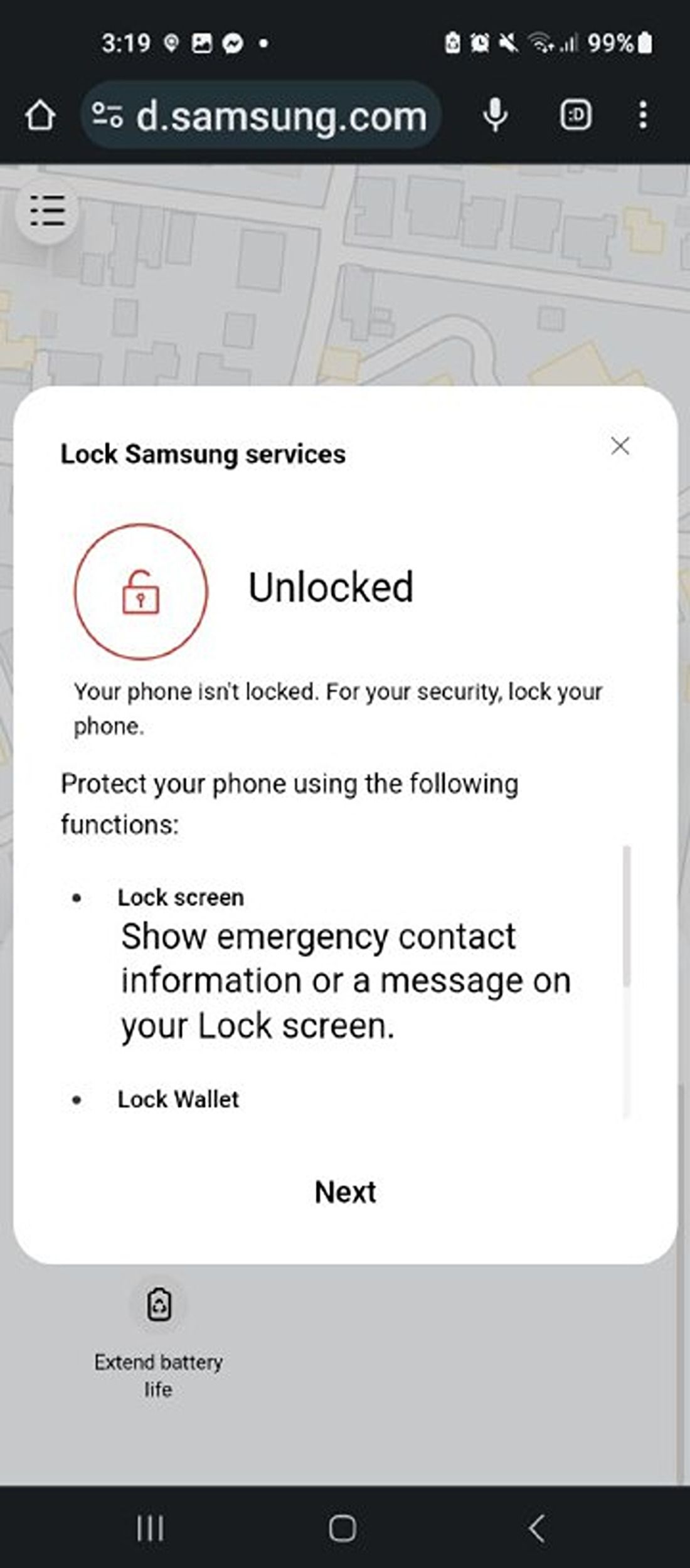Viewport: 690px width, 1568px height.
Task: Start voice search with the microphone
Action: (496, 115)
